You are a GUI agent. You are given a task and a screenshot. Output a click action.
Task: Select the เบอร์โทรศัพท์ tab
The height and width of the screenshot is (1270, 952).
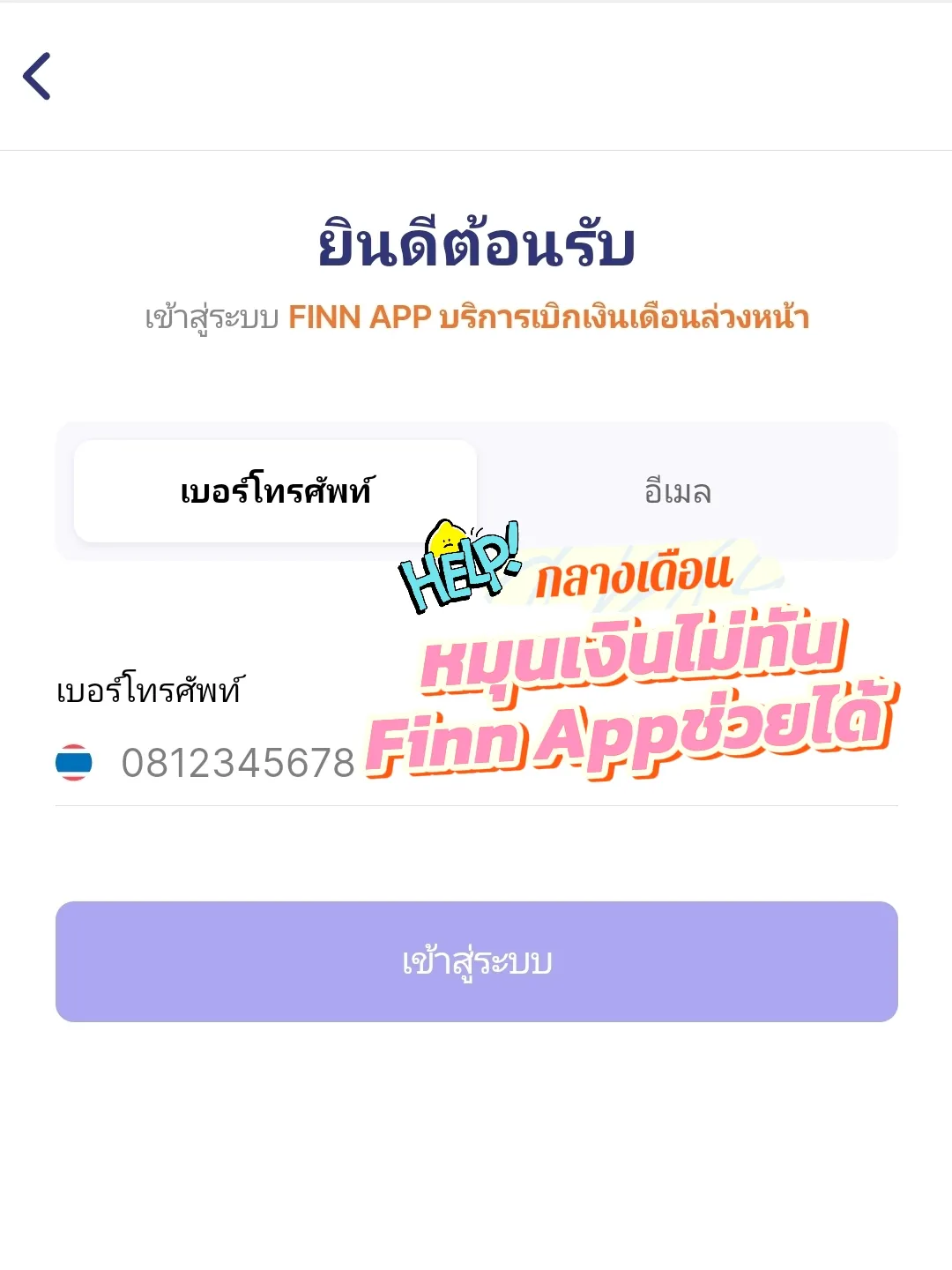(275, 490)
